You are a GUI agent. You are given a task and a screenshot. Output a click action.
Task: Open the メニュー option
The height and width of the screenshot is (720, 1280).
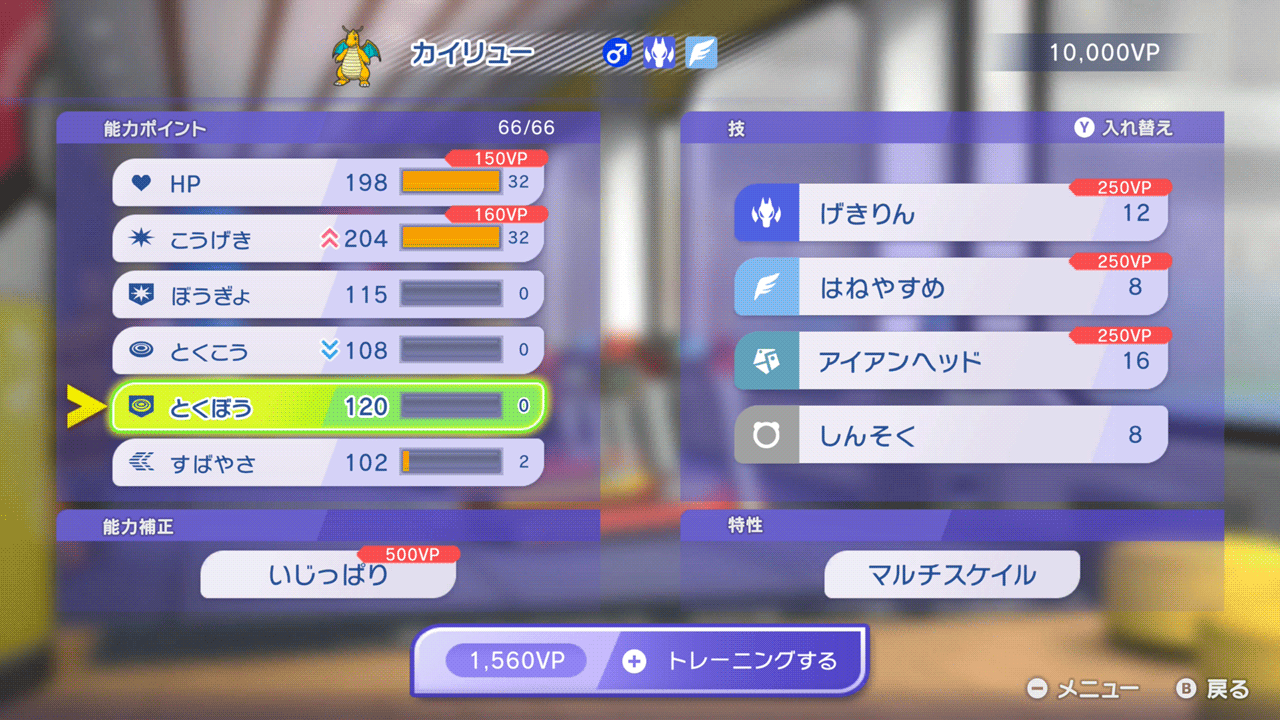[1084, 689]
